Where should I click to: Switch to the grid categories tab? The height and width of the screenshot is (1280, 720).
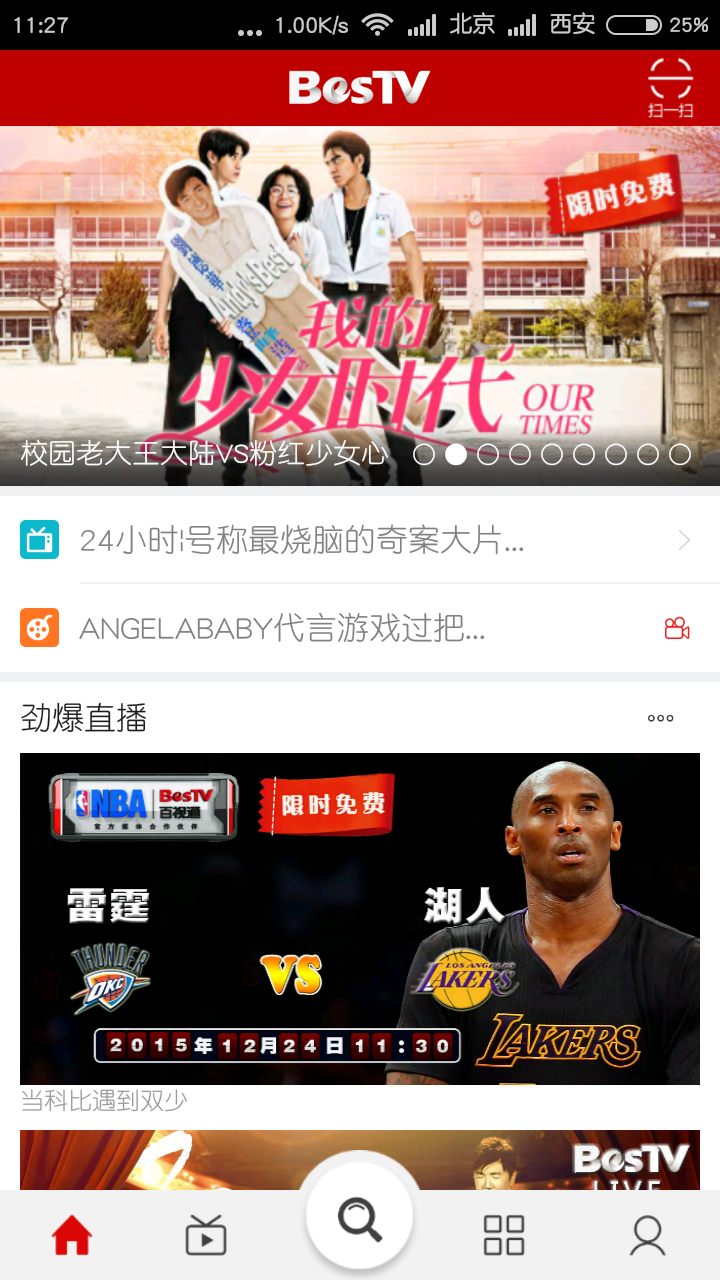(x=504, y=1237)
